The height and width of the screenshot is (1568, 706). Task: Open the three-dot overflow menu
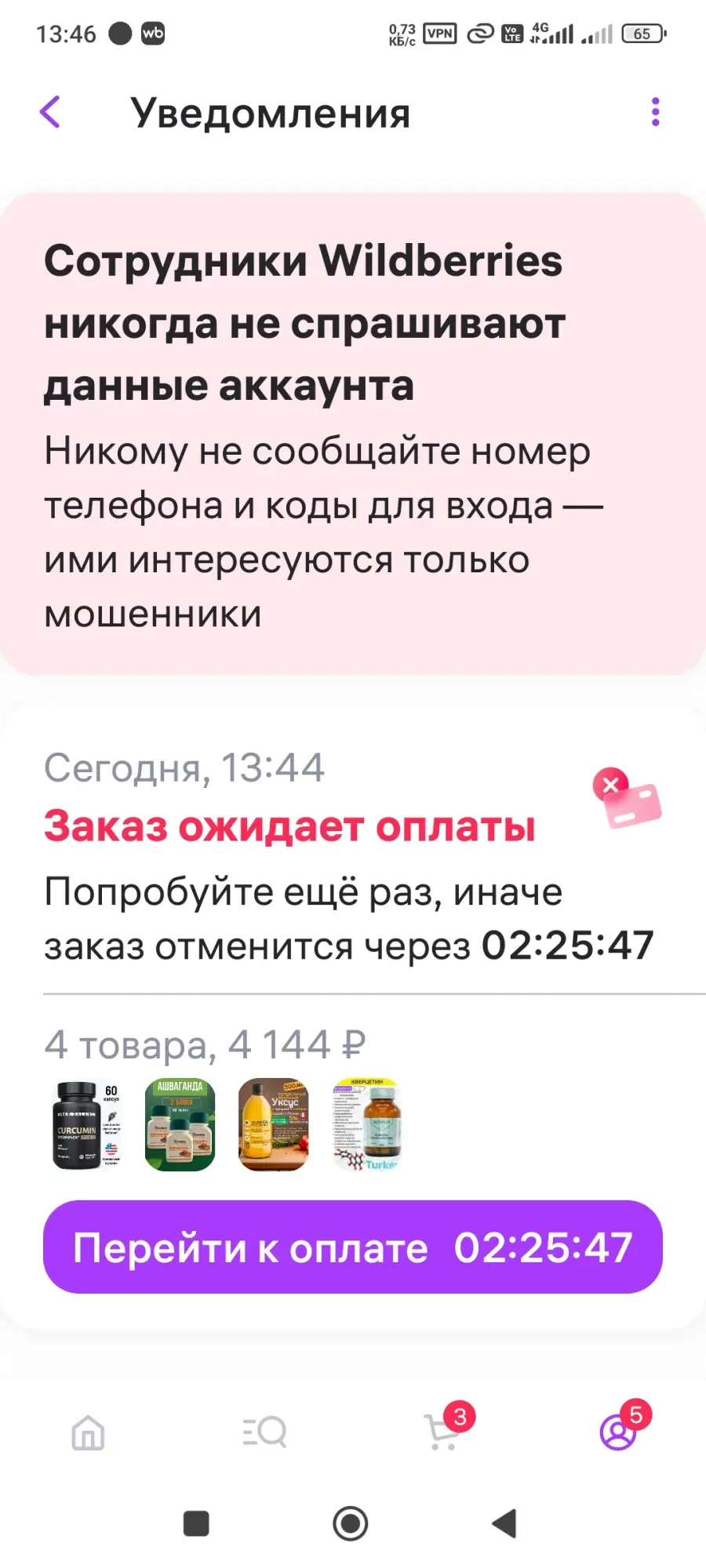[655, 112]
